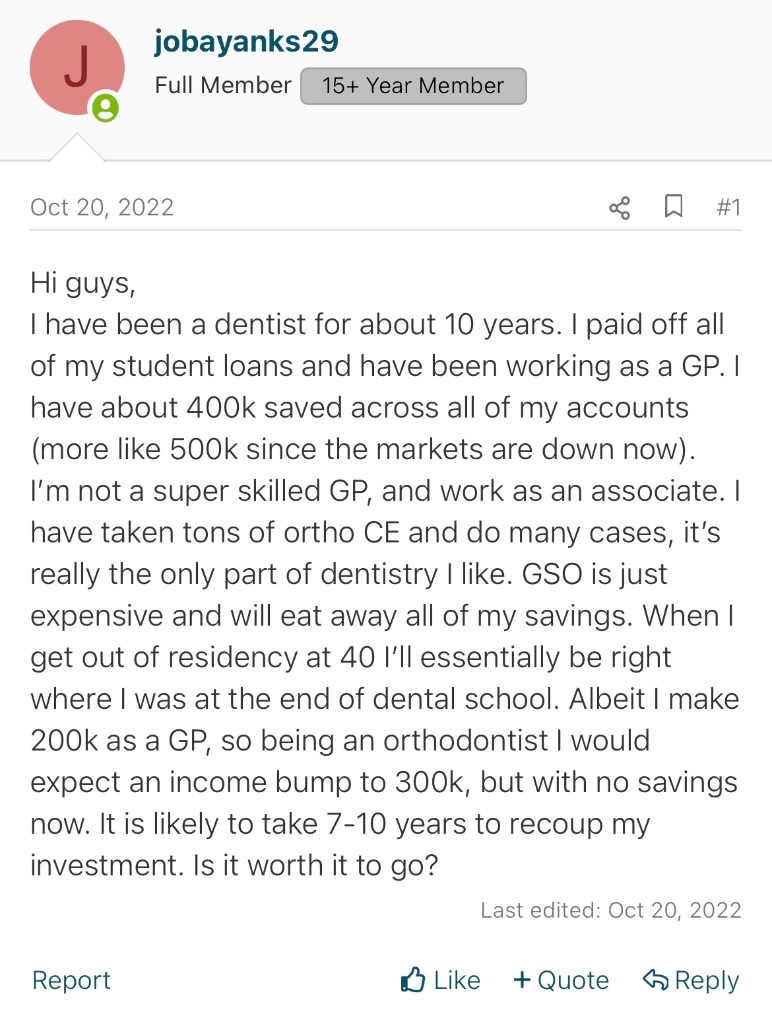Report this post
Viewport: 772px width, 1024px height.
71,980
